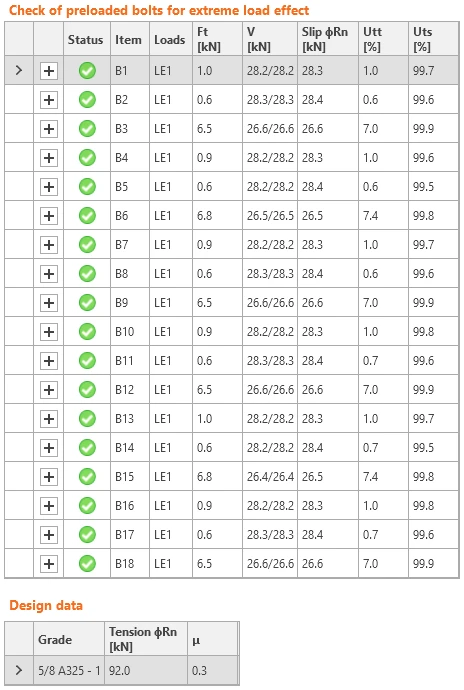Expand the B8 result row
This screenshot has height=690, width=464.
49,274
